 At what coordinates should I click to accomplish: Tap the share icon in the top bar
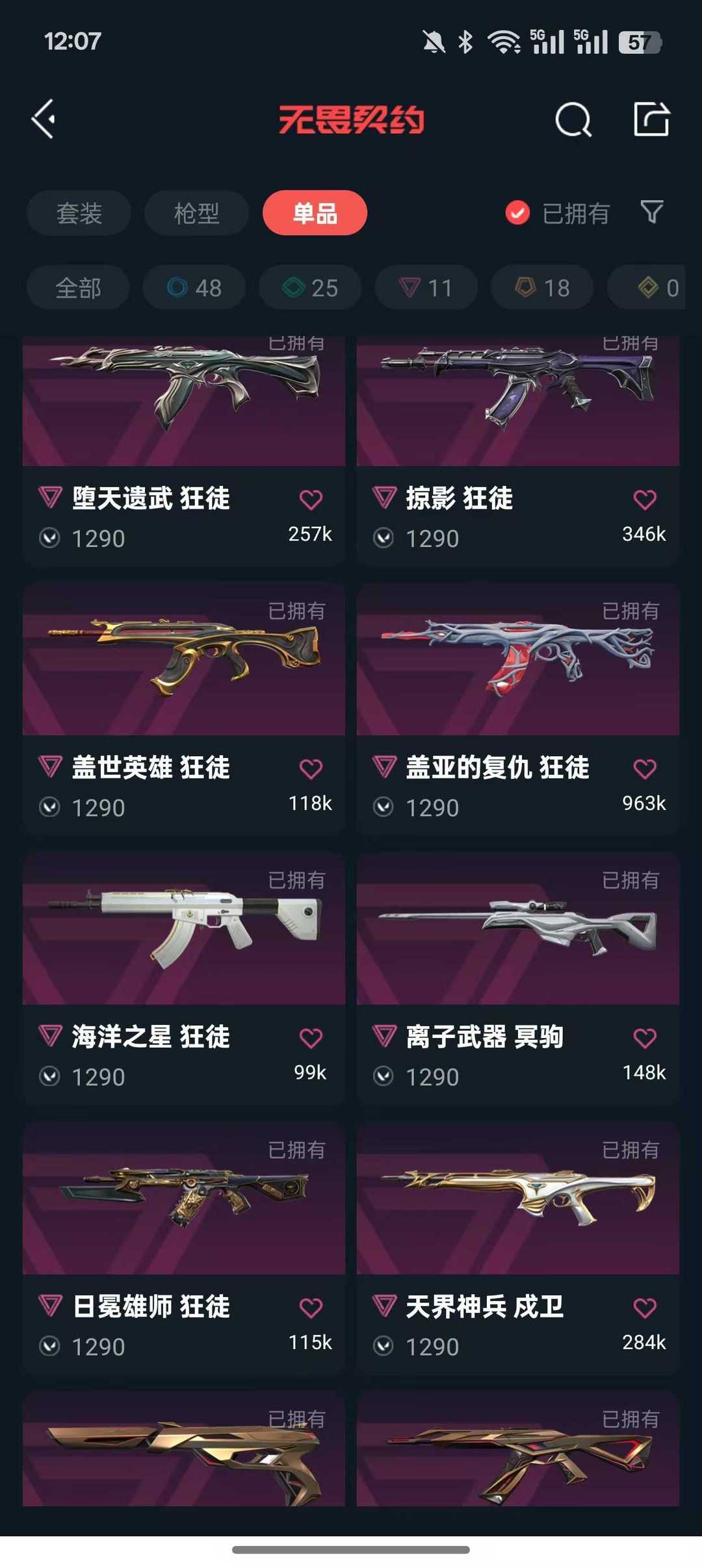coord(651,119)
